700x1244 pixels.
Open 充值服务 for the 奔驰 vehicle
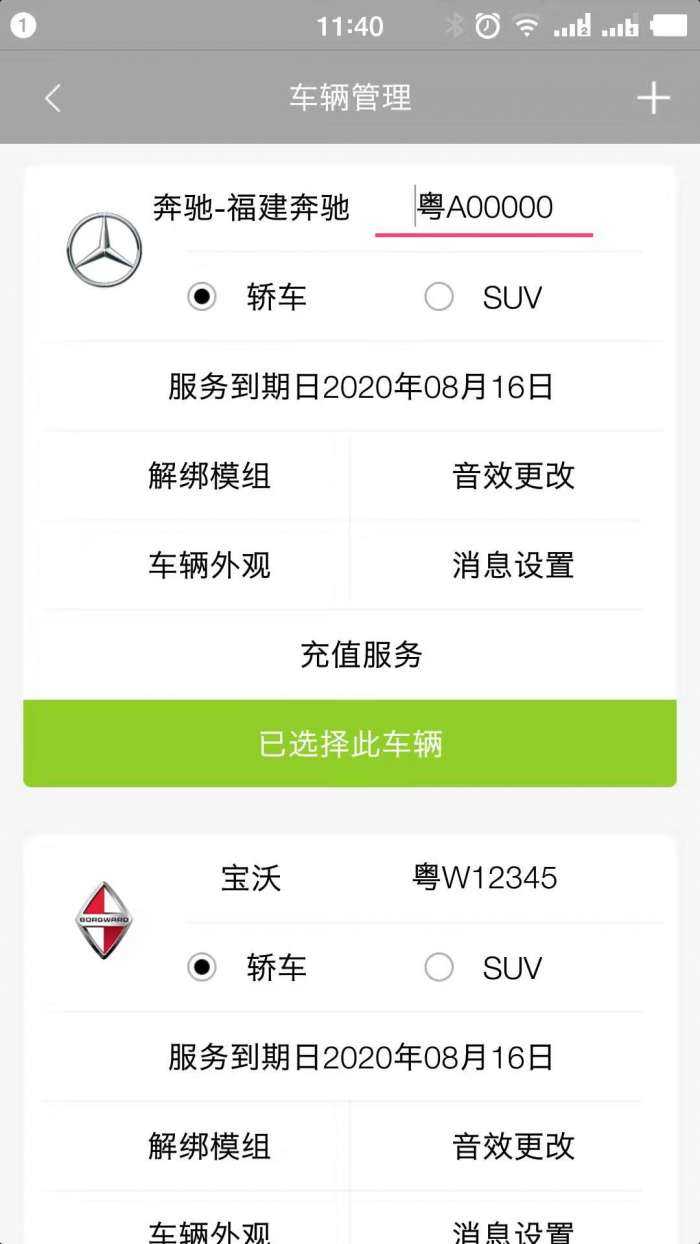click(x=361, y=655)
